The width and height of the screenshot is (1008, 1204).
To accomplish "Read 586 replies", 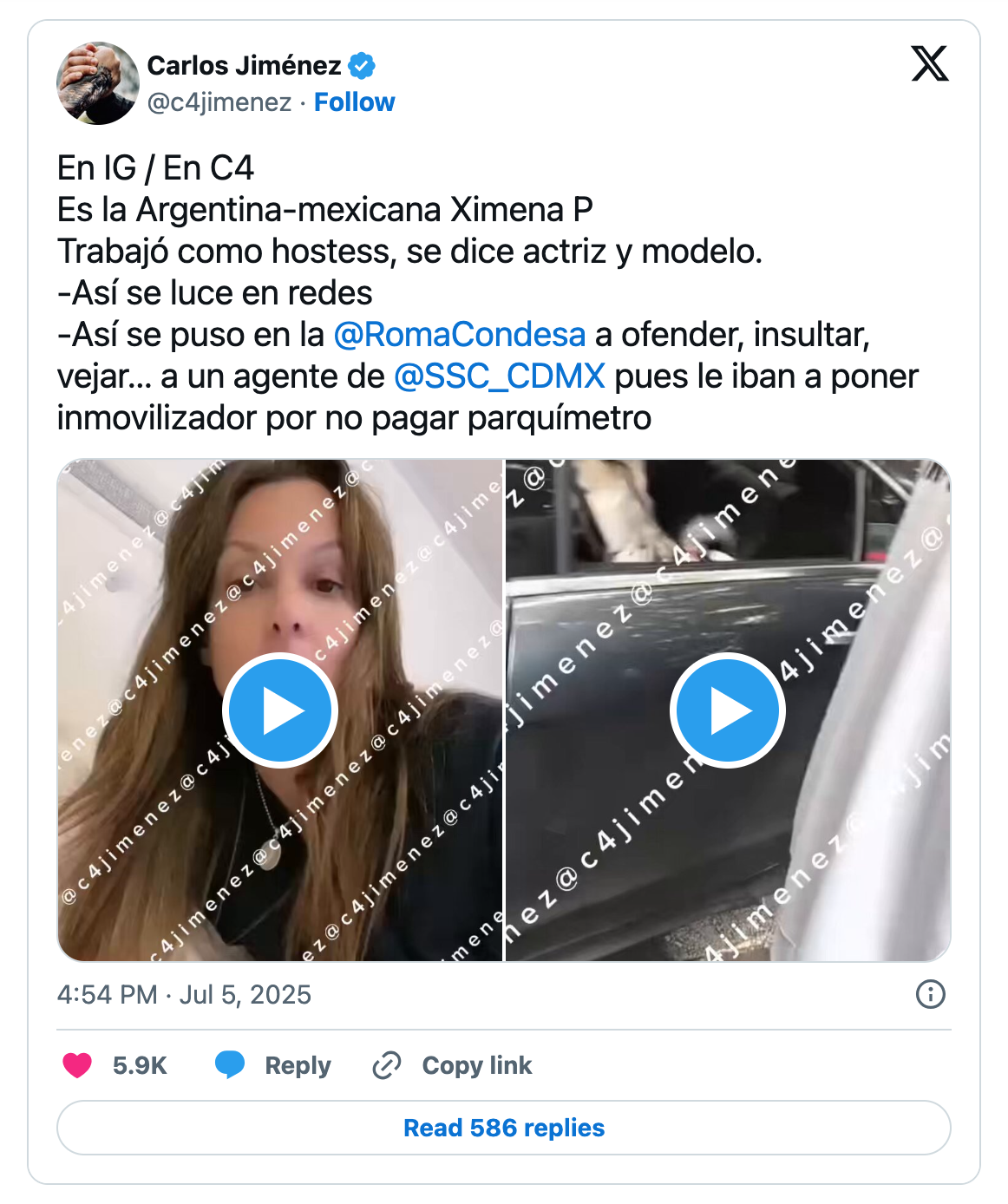I will pos(504,1128).
